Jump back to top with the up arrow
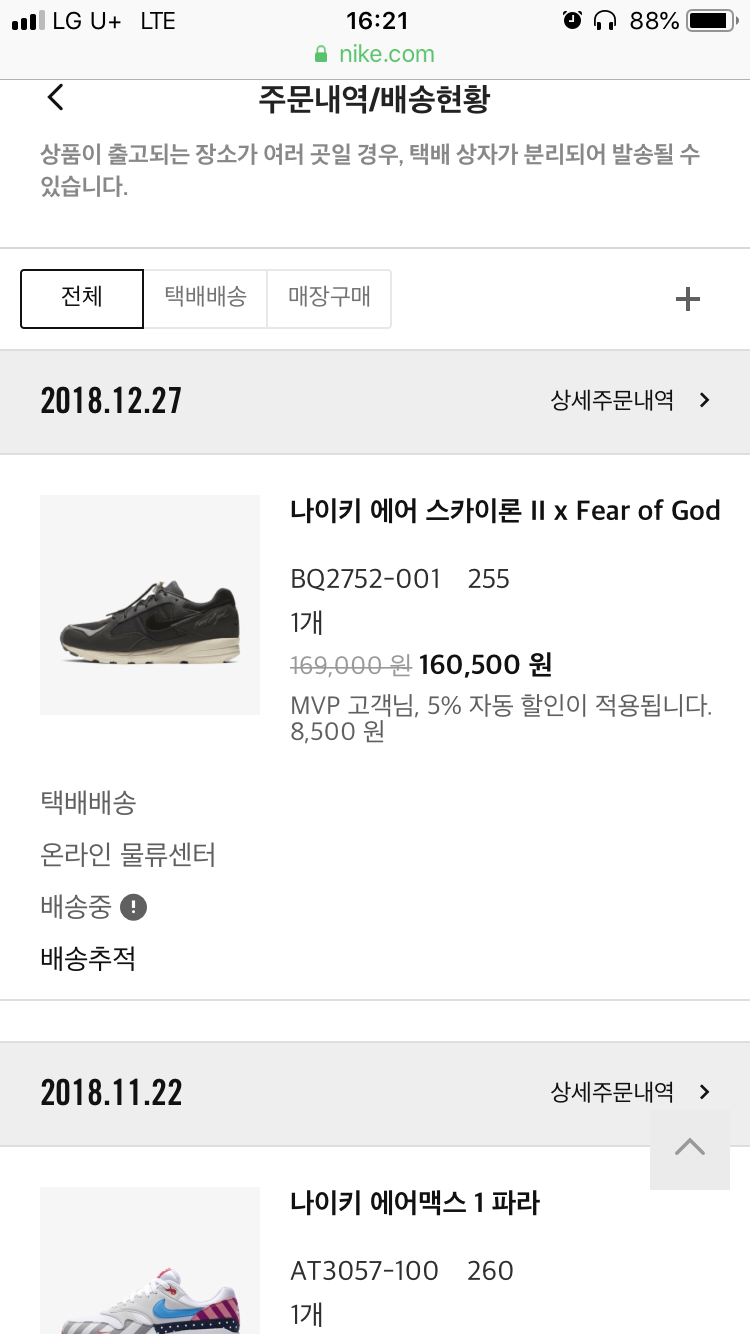This screenshot has width=750, height=1334. pos(689,1148)
